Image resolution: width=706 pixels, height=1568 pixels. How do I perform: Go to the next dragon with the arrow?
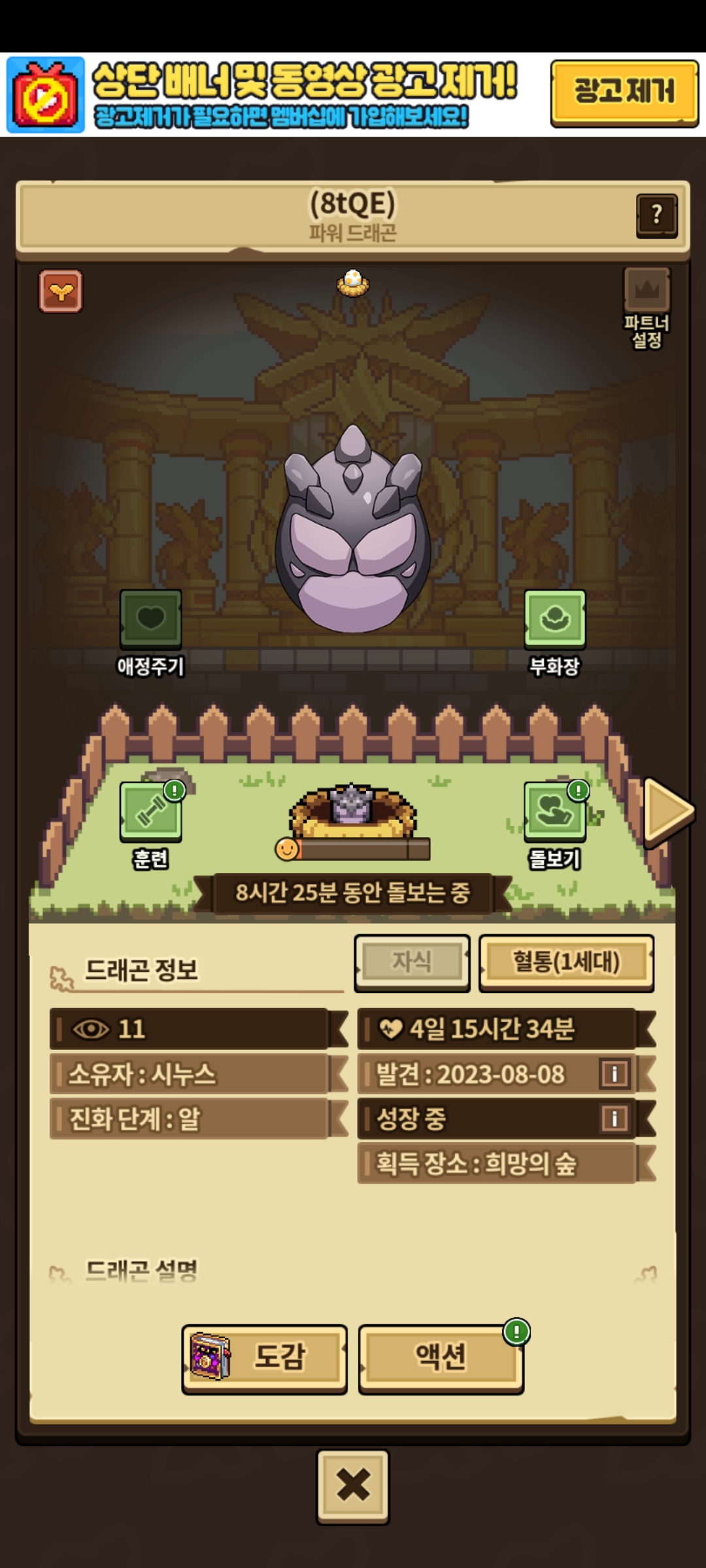click(x=668, y=811)
